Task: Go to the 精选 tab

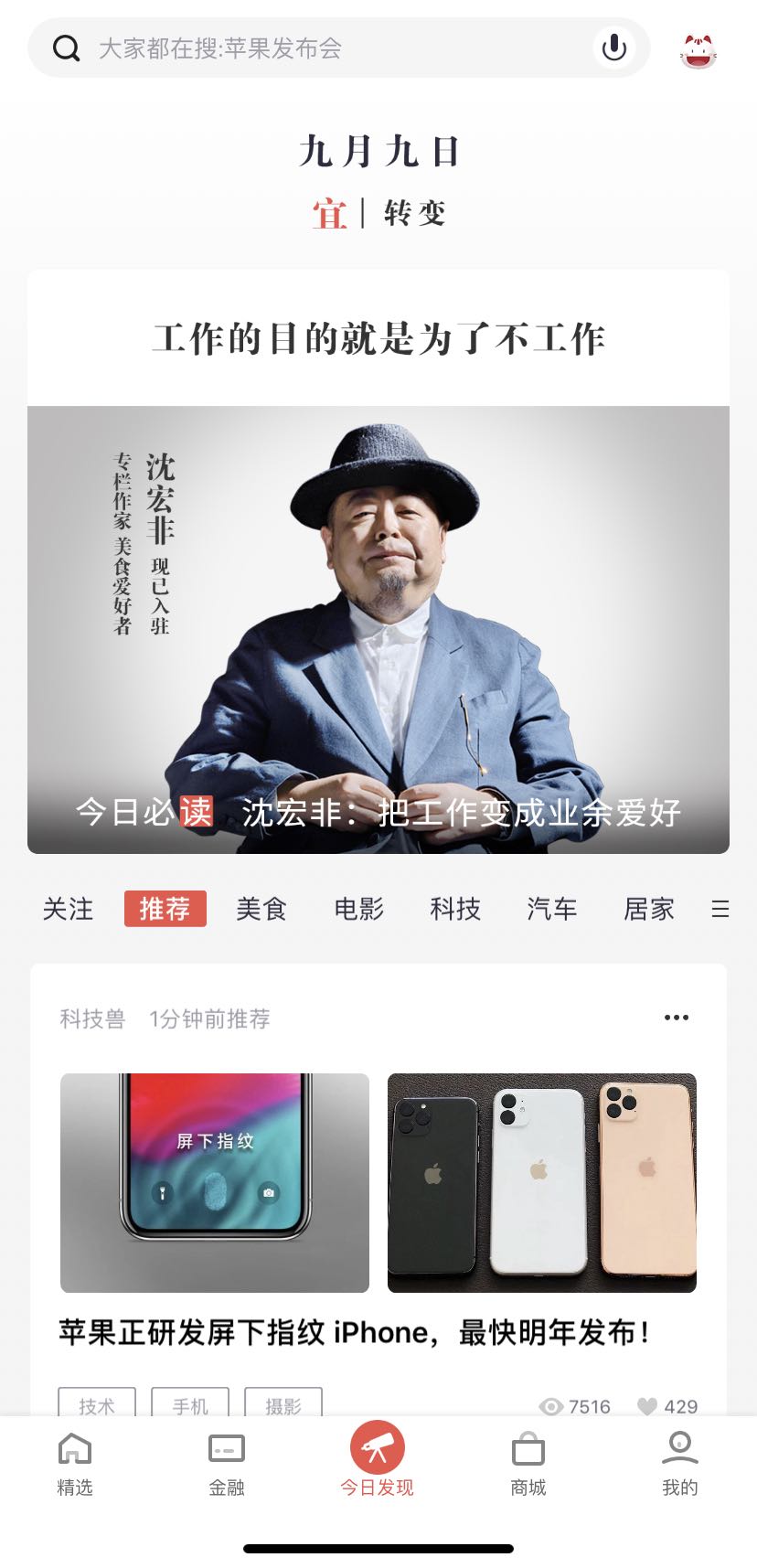Action: 75,1463
